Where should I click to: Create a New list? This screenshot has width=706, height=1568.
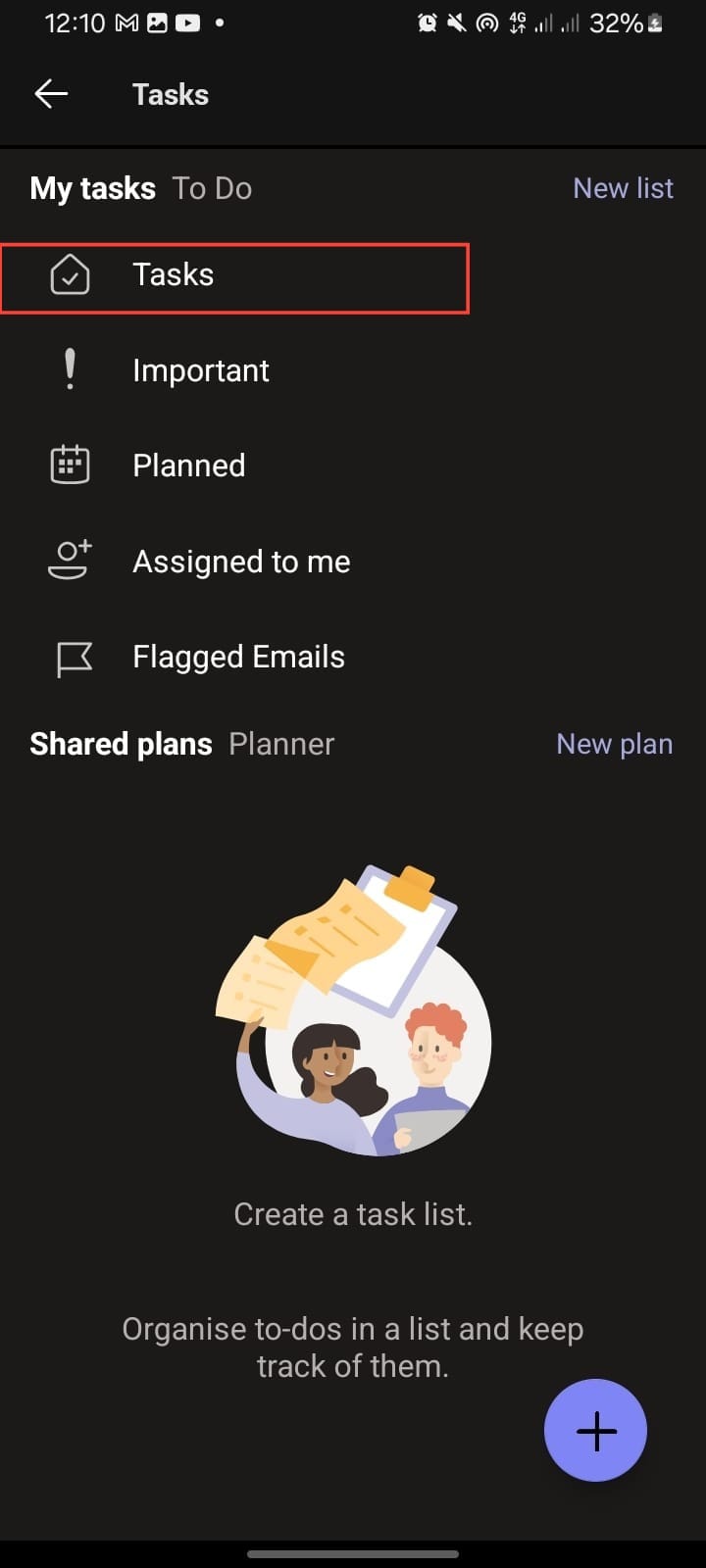pyautogui.click(x=623, y=188)
